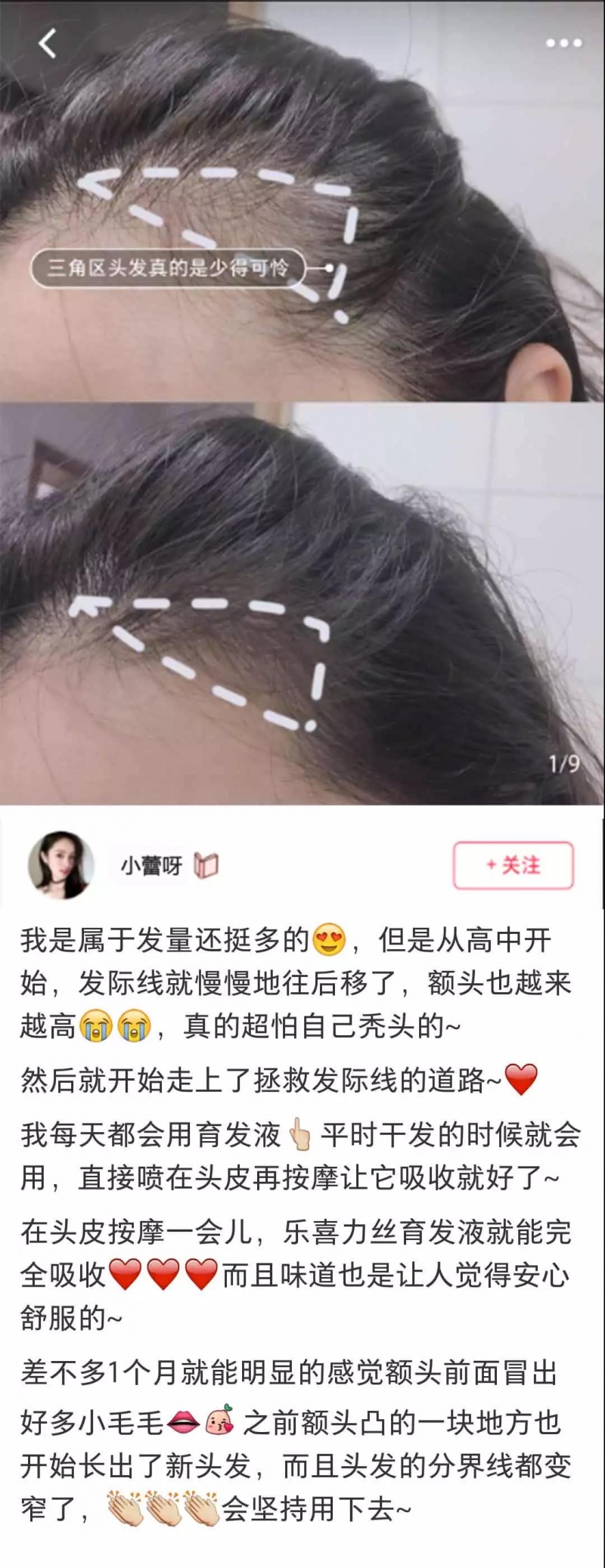Viewport: 605px width, 1568px height.
Task: Open 小蕾呀's profile avatar
Action: click(61, 865)
